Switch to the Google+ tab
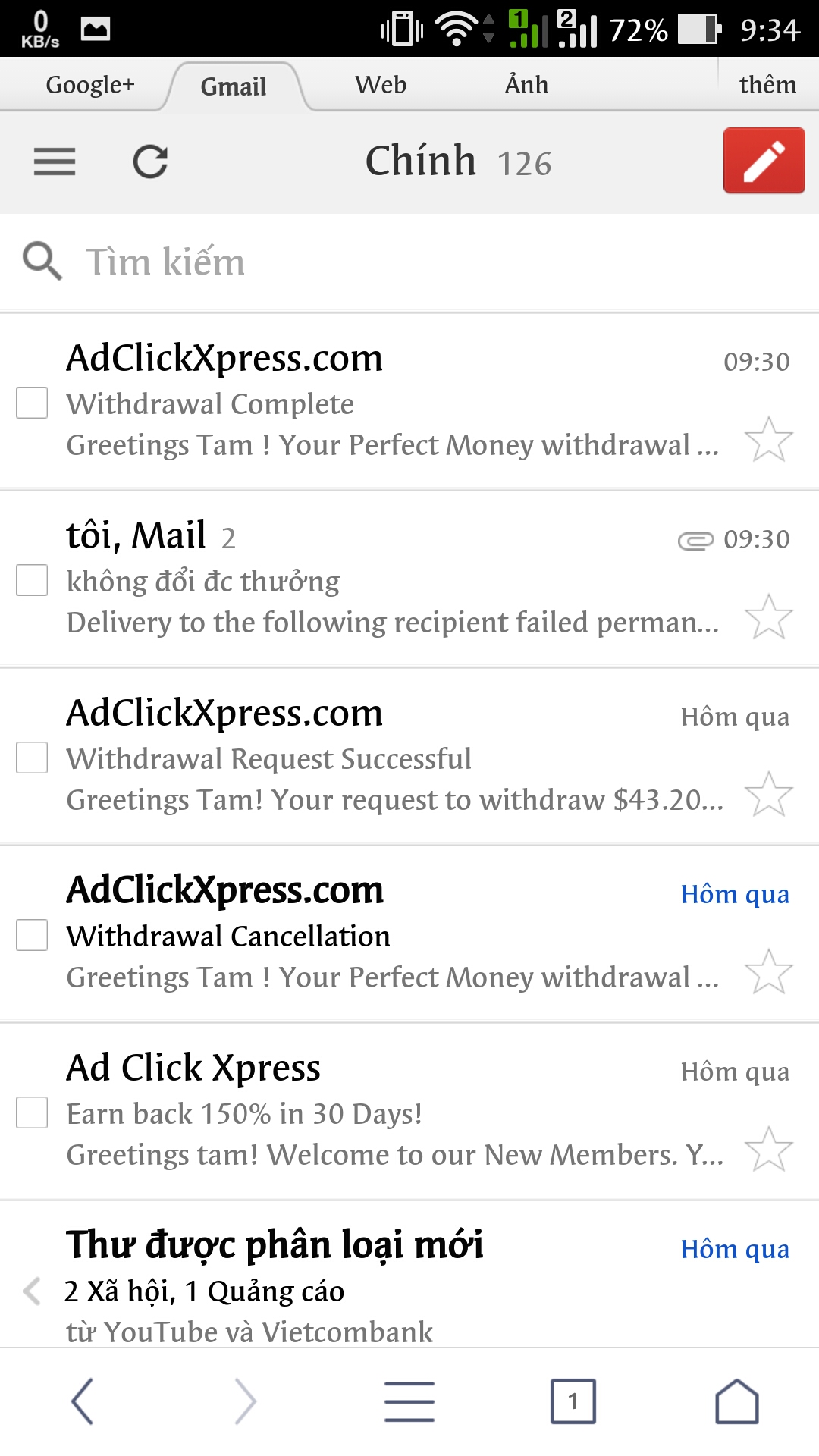Screen dimensions: 819x1456 pos(89,85)
